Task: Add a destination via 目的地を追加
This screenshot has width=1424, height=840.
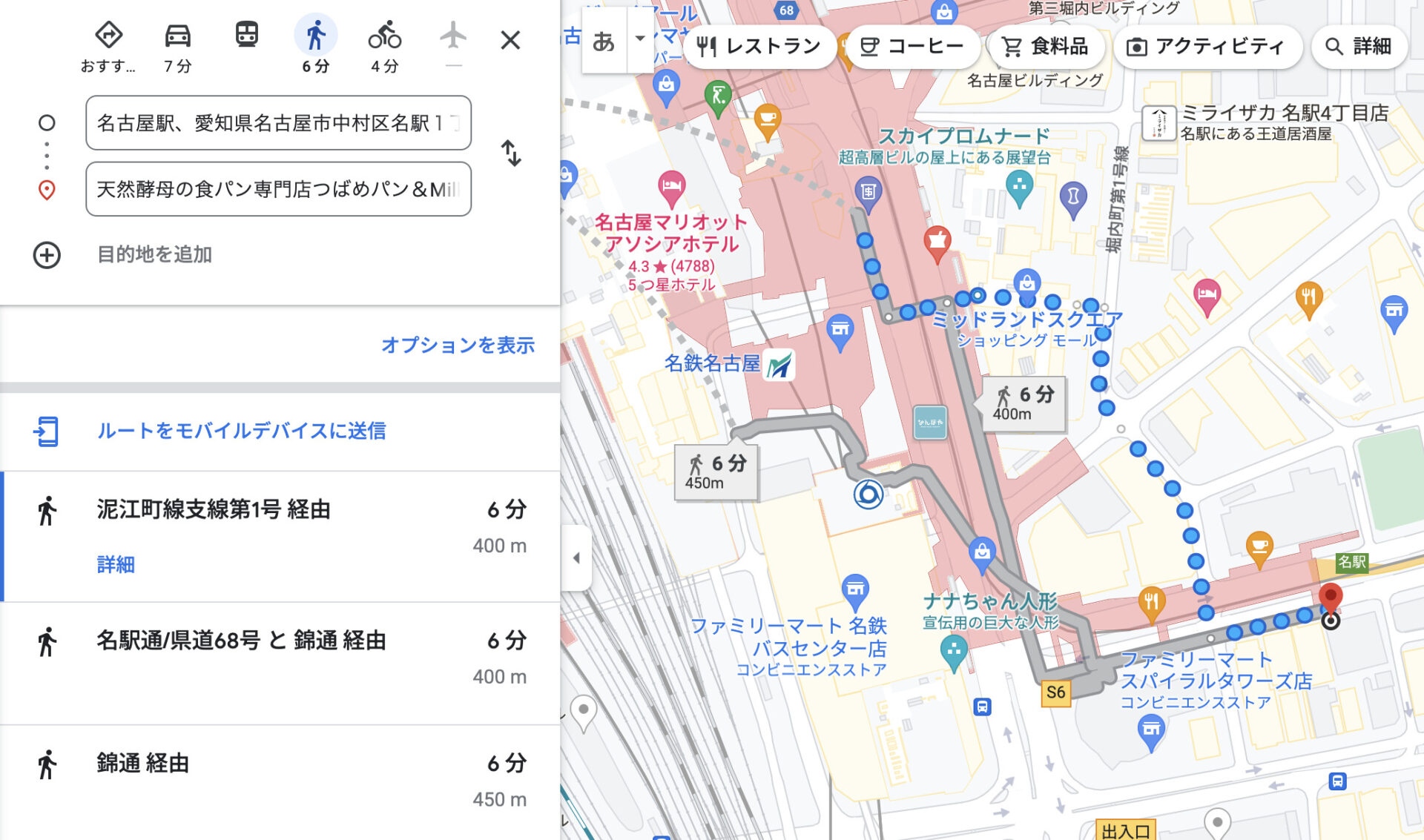Action: 154,255
